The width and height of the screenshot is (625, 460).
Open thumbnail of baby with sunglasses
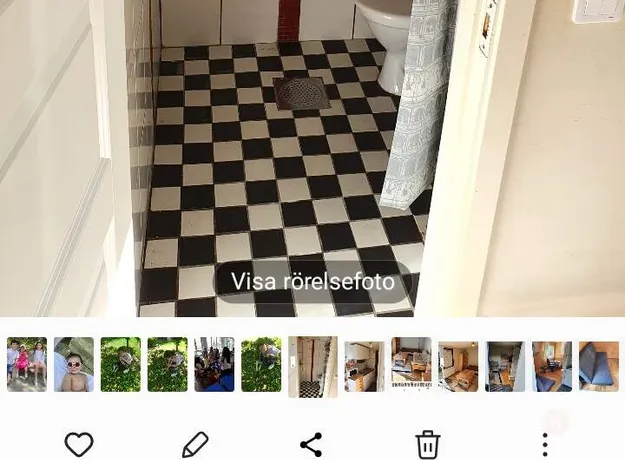[74, 365]
